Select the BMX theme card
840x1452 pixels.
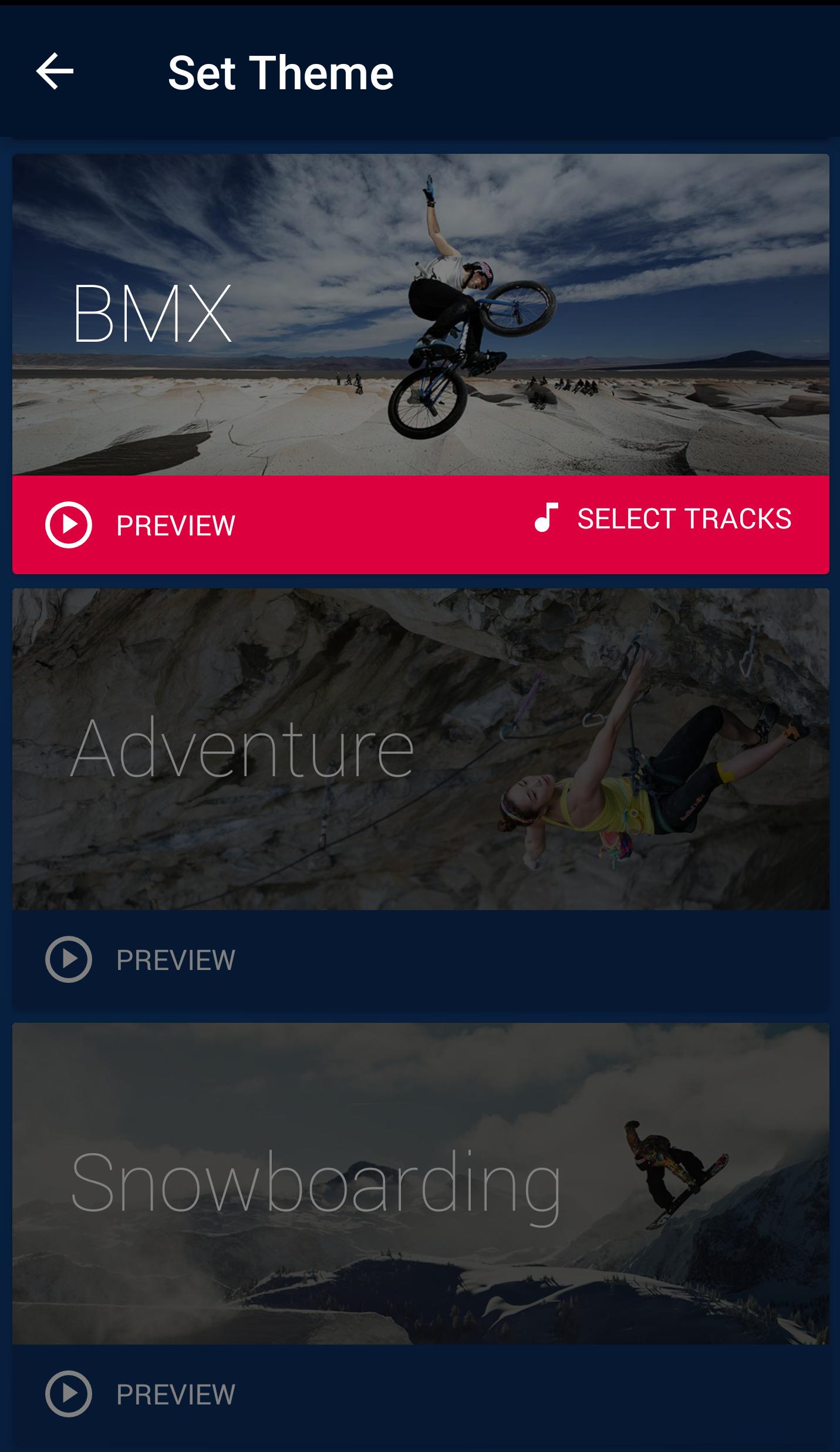(420, 315)
